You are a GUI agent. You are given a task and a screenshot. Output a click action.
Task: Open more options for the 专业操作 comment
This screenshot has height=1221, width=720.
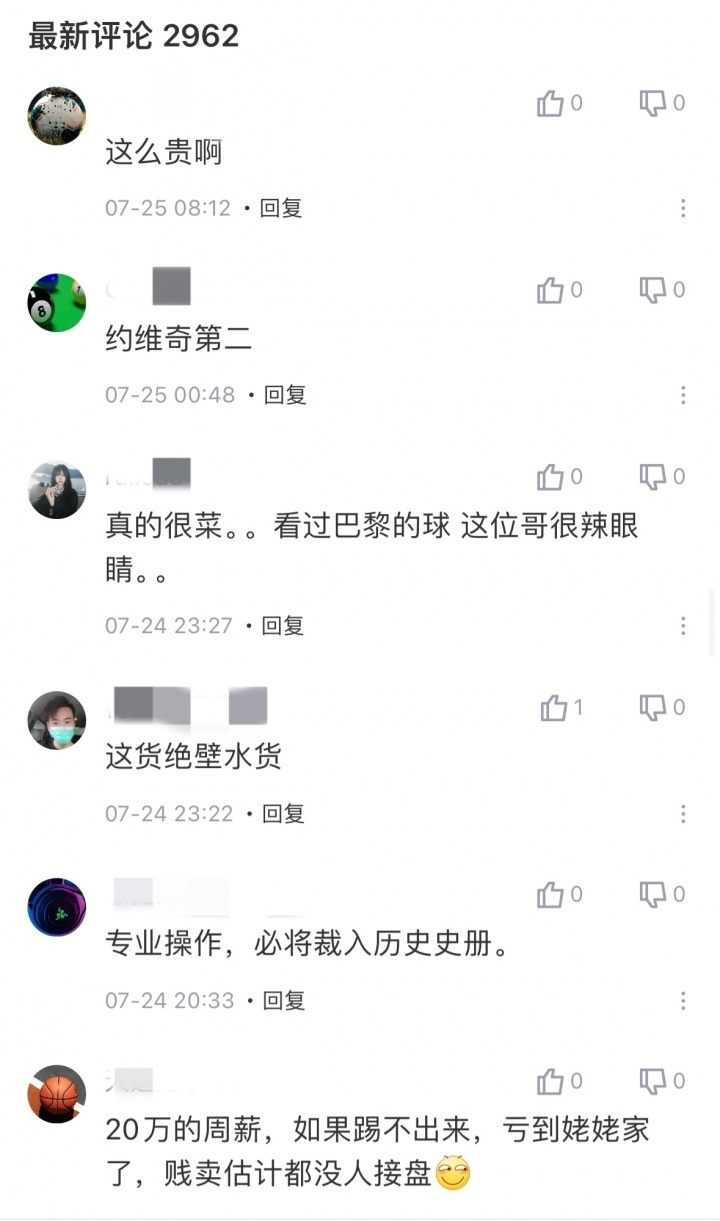[x=683, y=1000]
